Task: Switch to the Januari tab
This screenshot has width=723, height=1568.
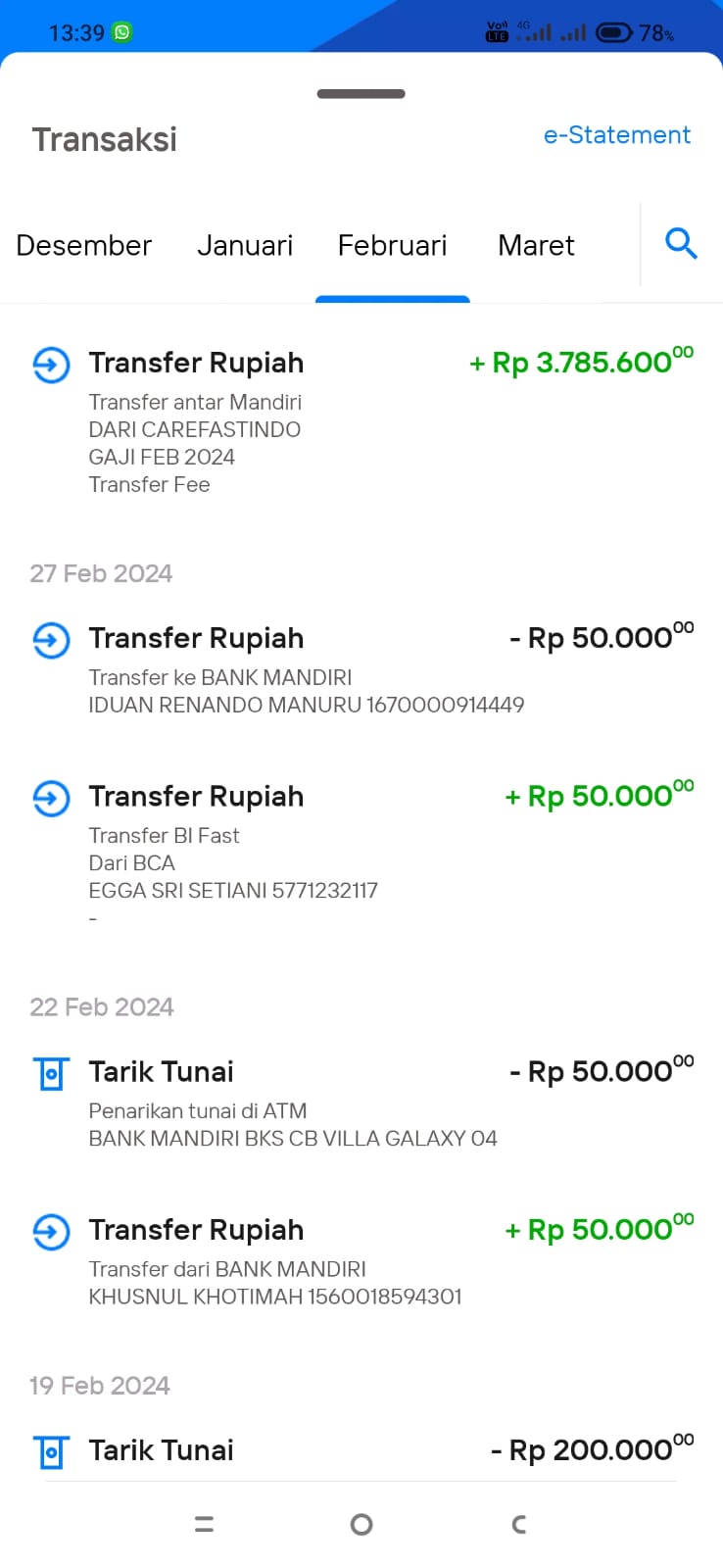Action: point(245,245)
